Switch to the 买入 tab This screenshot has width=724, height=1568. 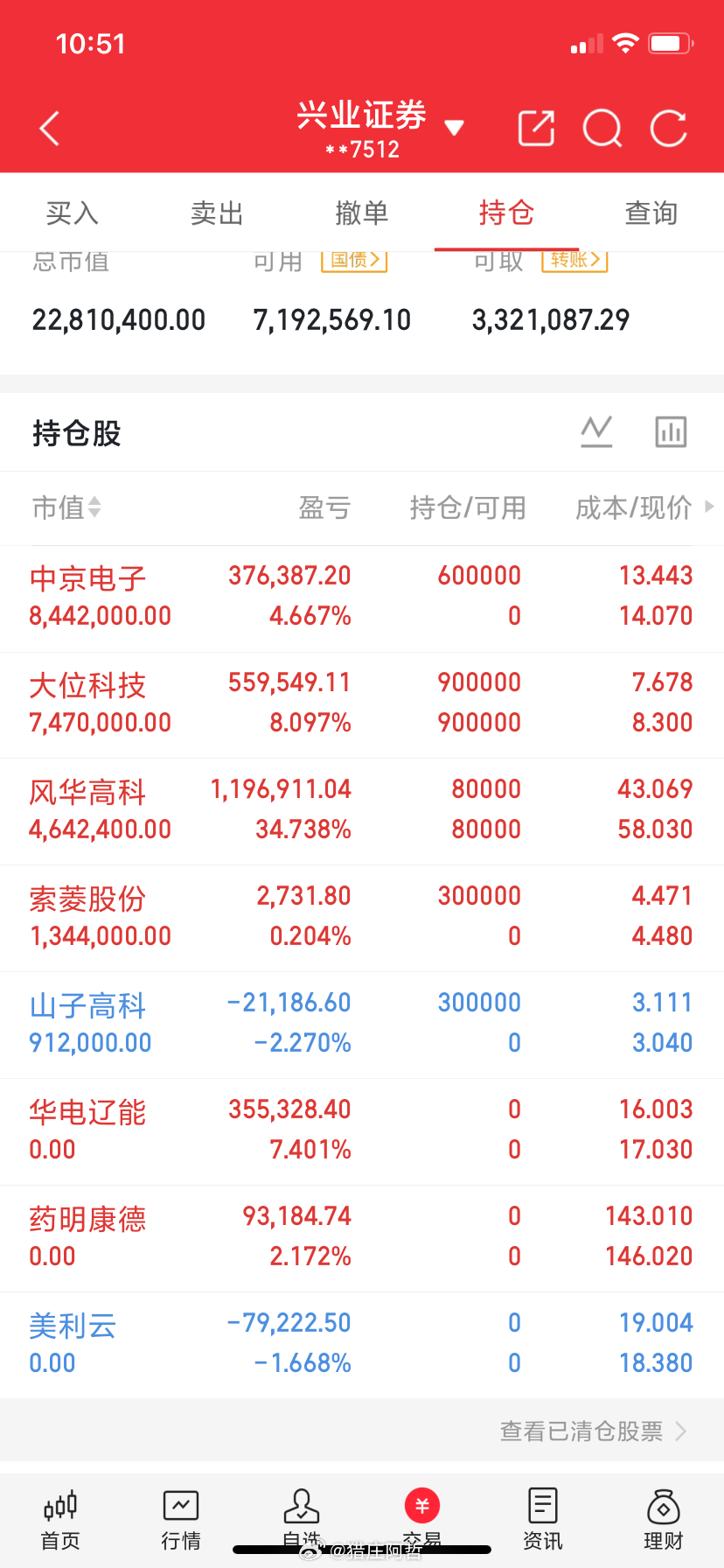pyautogui.click(x=73, y=213)
